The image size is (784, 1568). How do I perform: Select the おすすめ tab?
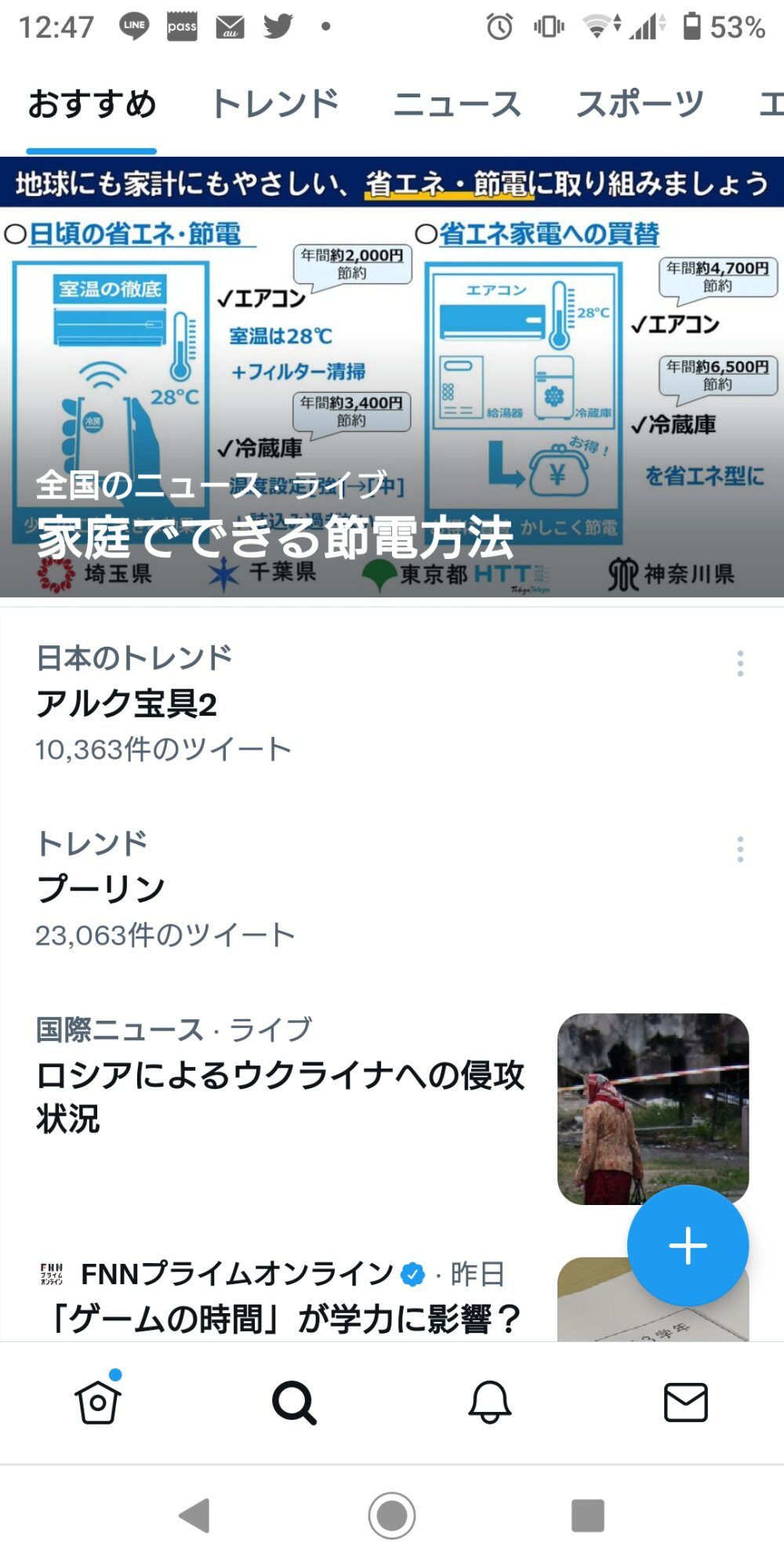(x=92, y=104)
